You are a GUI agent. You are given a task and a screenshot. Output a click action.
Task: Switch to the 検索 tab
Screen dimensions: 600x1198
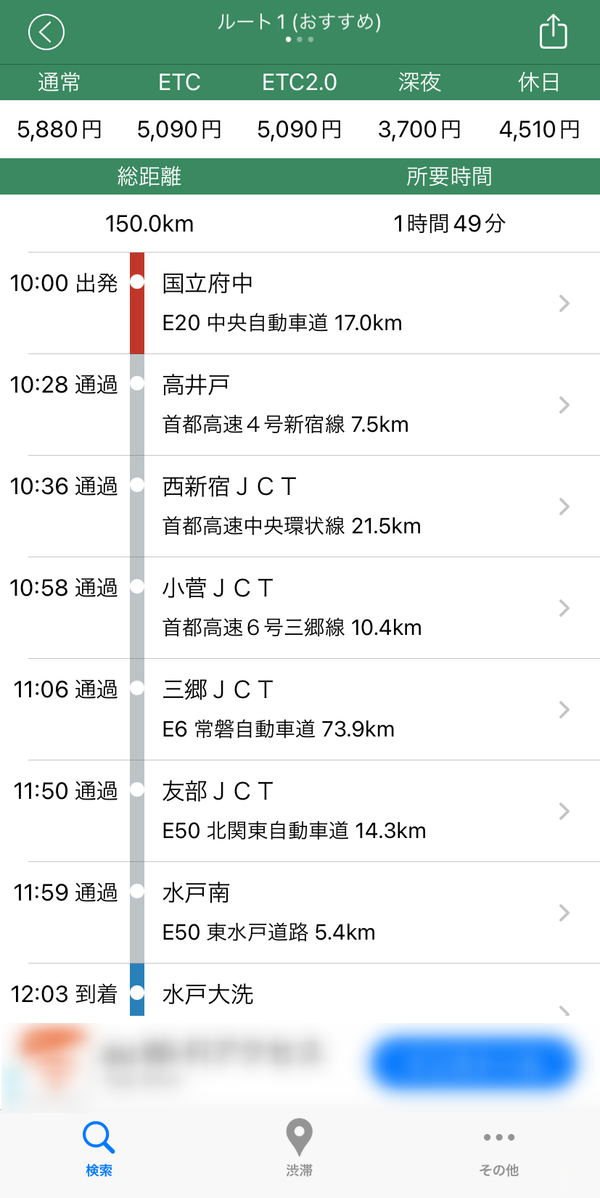pos(99,1148)
